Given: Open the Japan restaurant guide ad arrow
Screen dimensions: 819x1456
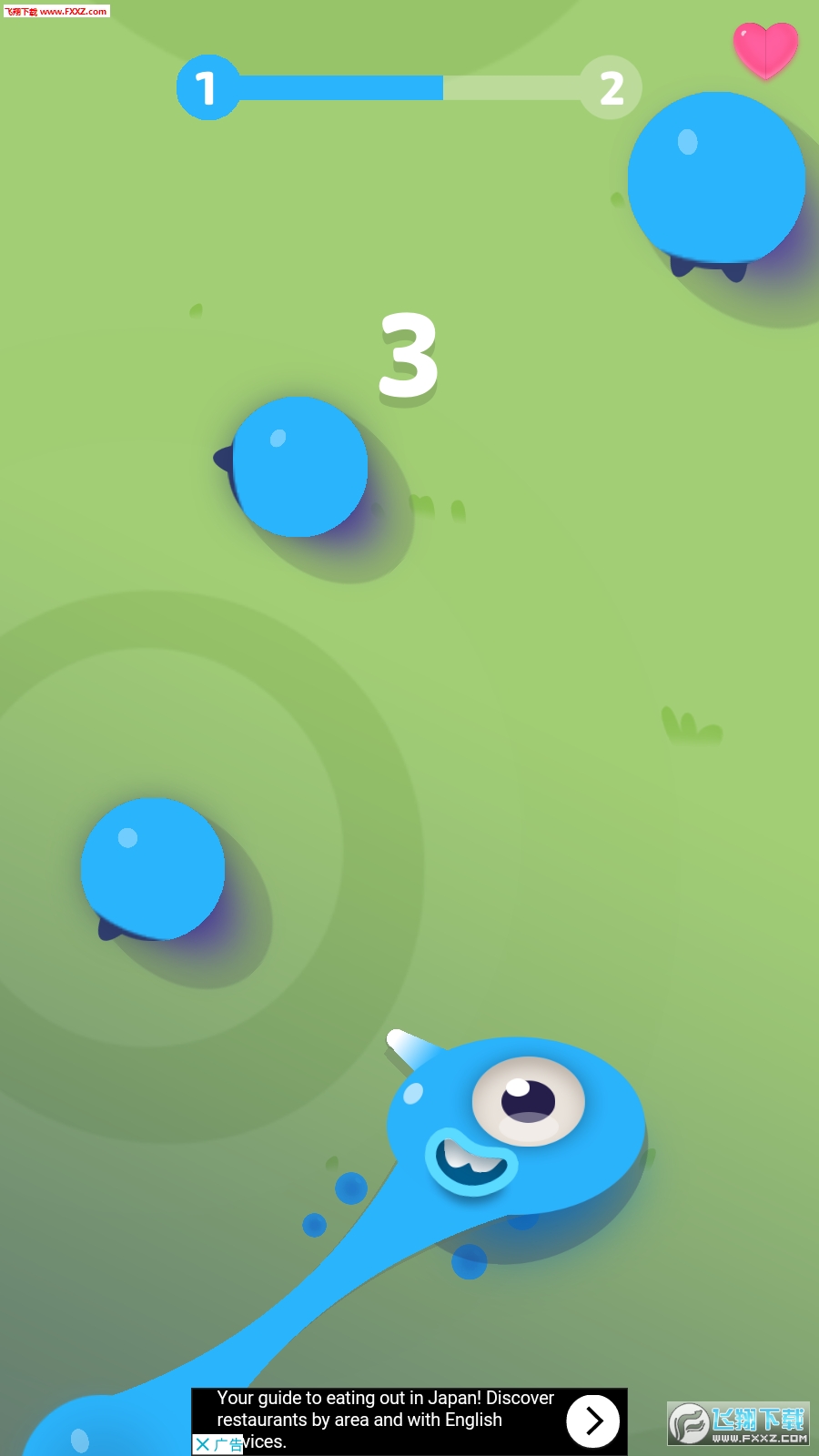Looking at the screenshot, I should point(593,1421).
